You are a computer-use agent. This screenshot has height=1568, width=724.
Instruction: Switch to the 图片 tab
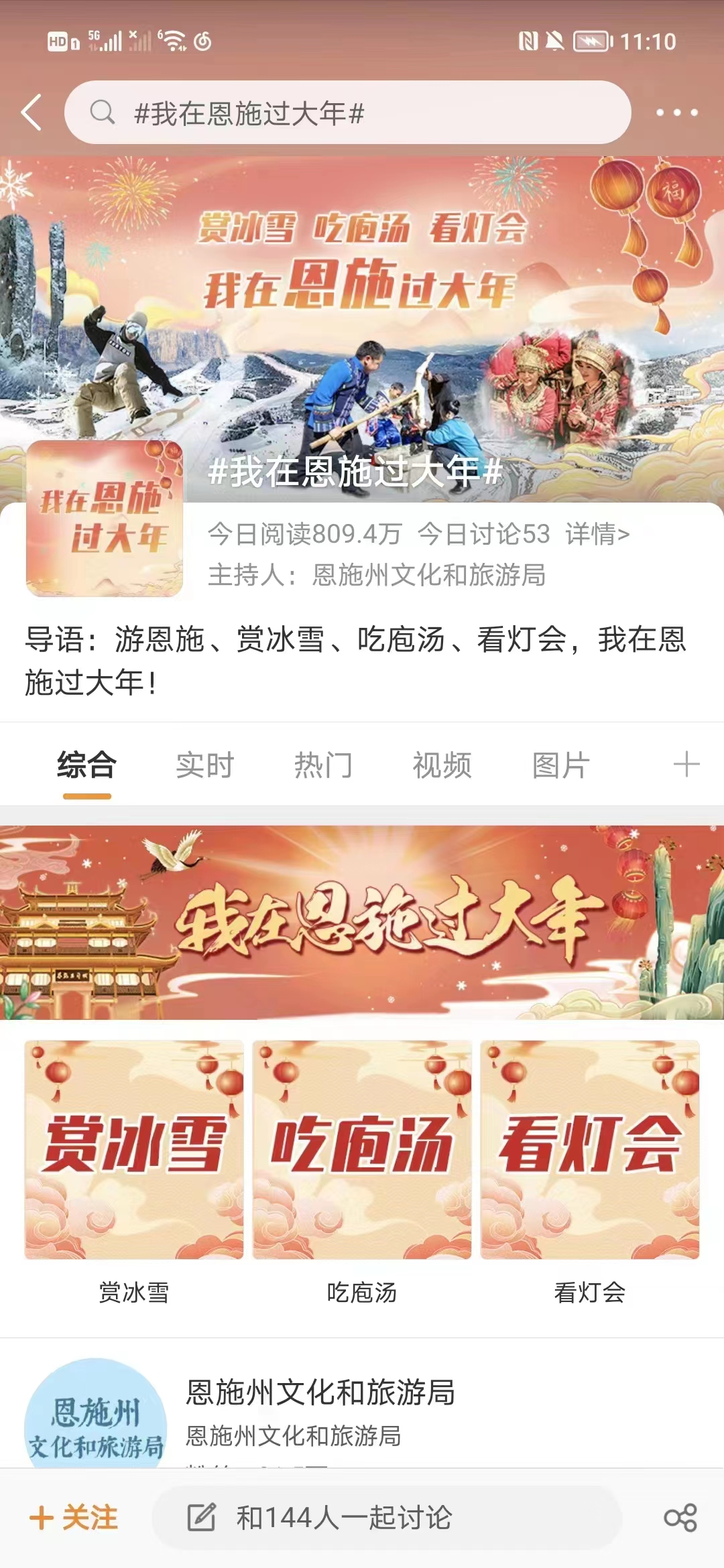tap(560, 765)
